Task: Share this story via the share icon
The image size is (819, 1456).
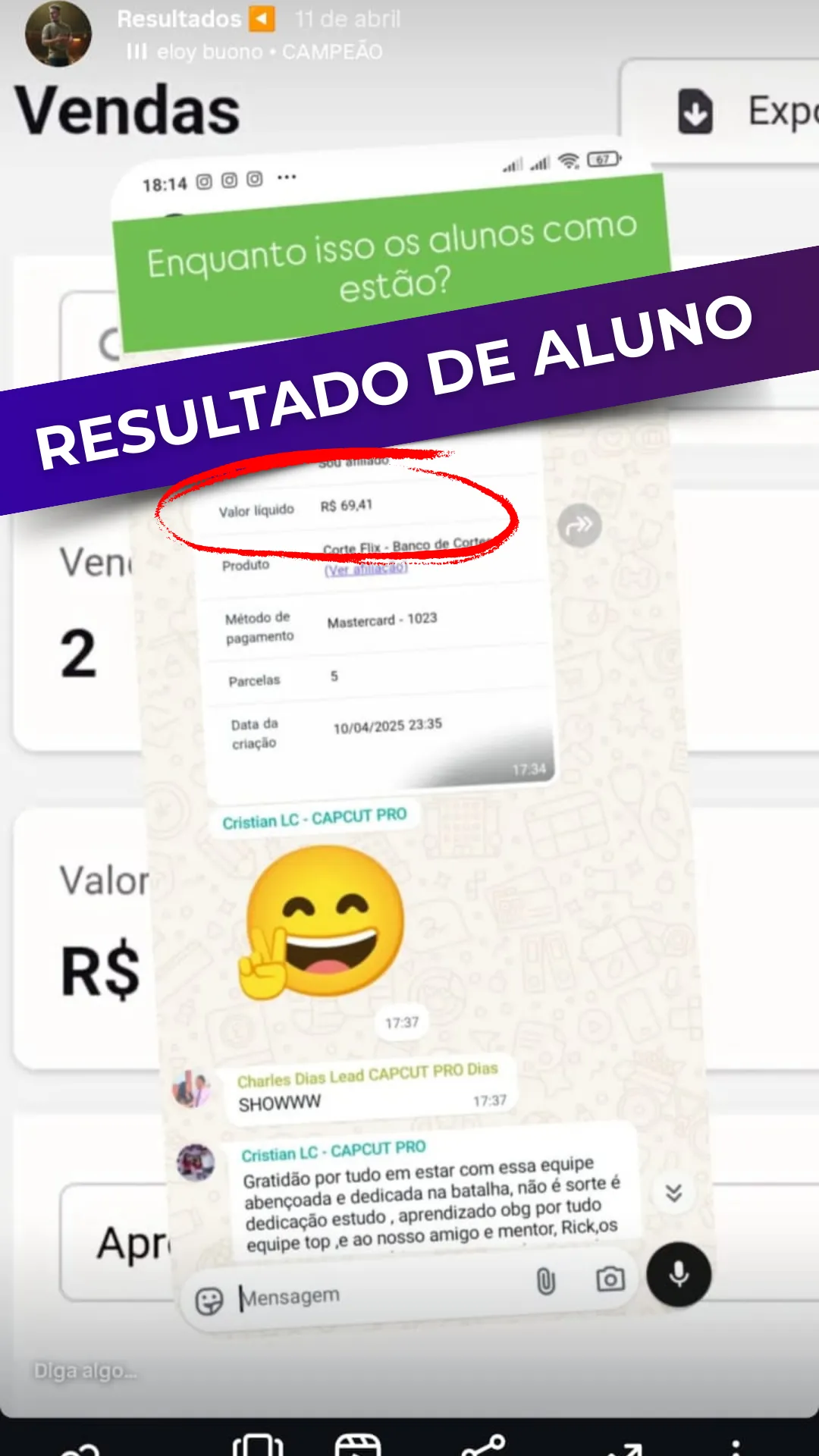Action: [483, 1445]
